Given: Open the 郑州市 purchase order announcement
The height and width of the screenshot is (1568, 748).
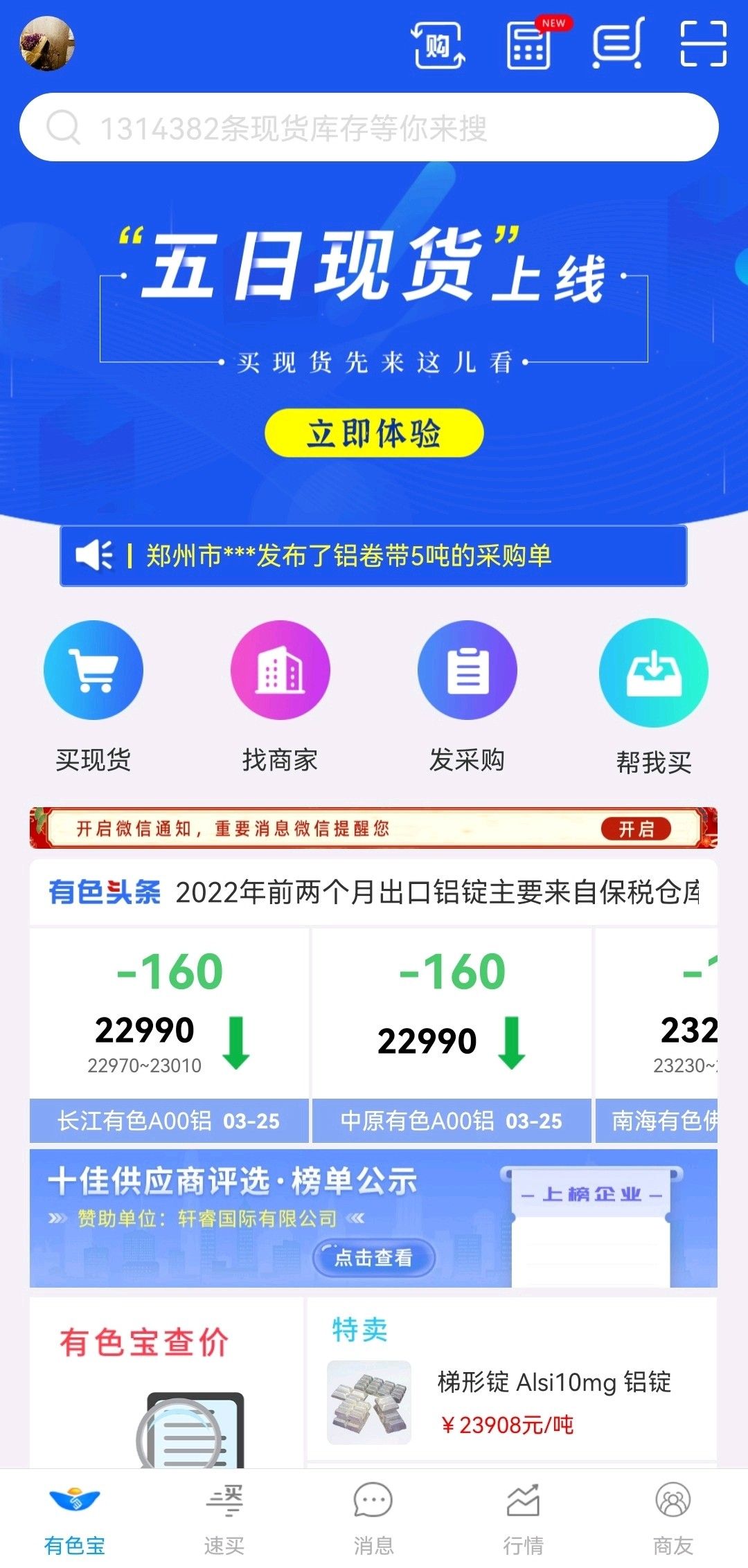Looking at the screenshot, I should click(373, 556).
